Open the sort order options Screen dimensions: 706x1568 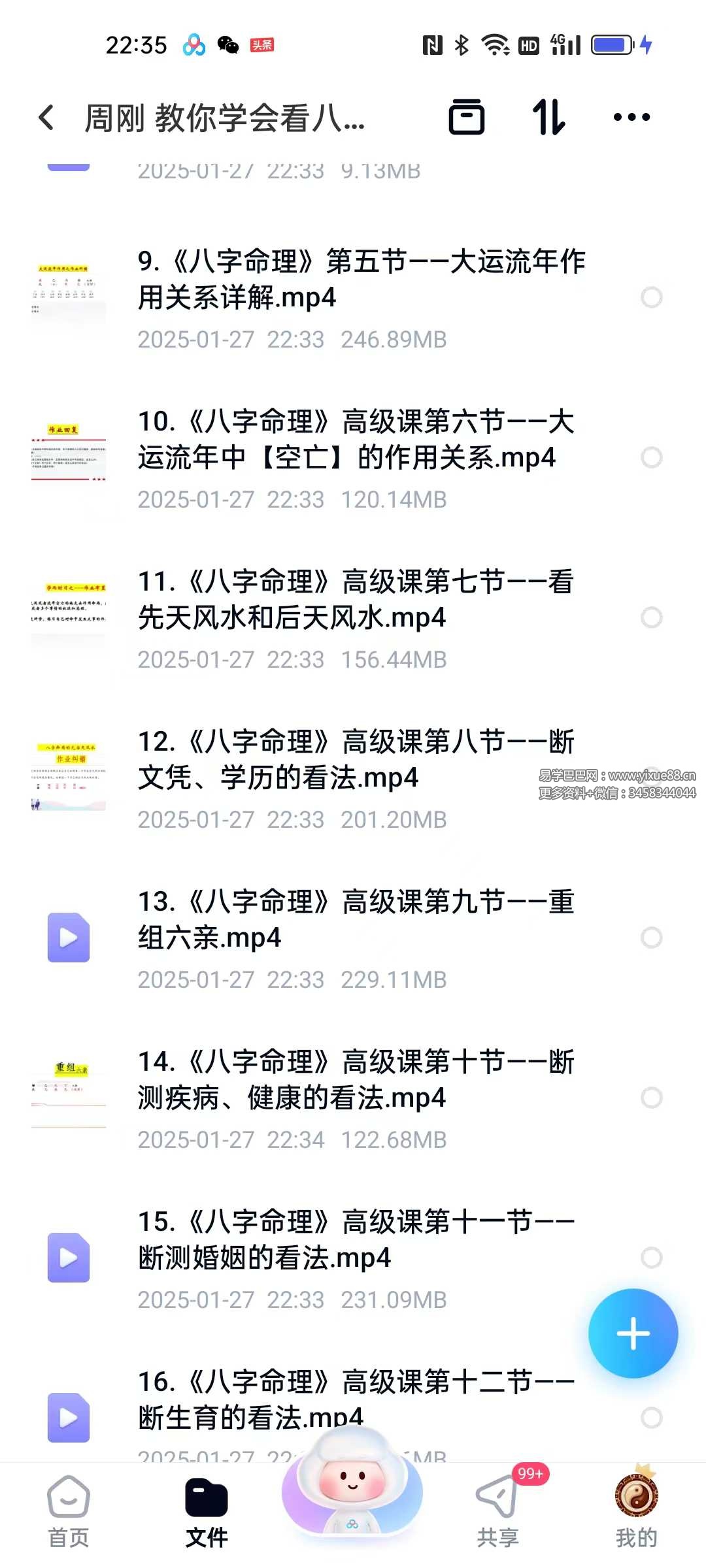(548, 118)
